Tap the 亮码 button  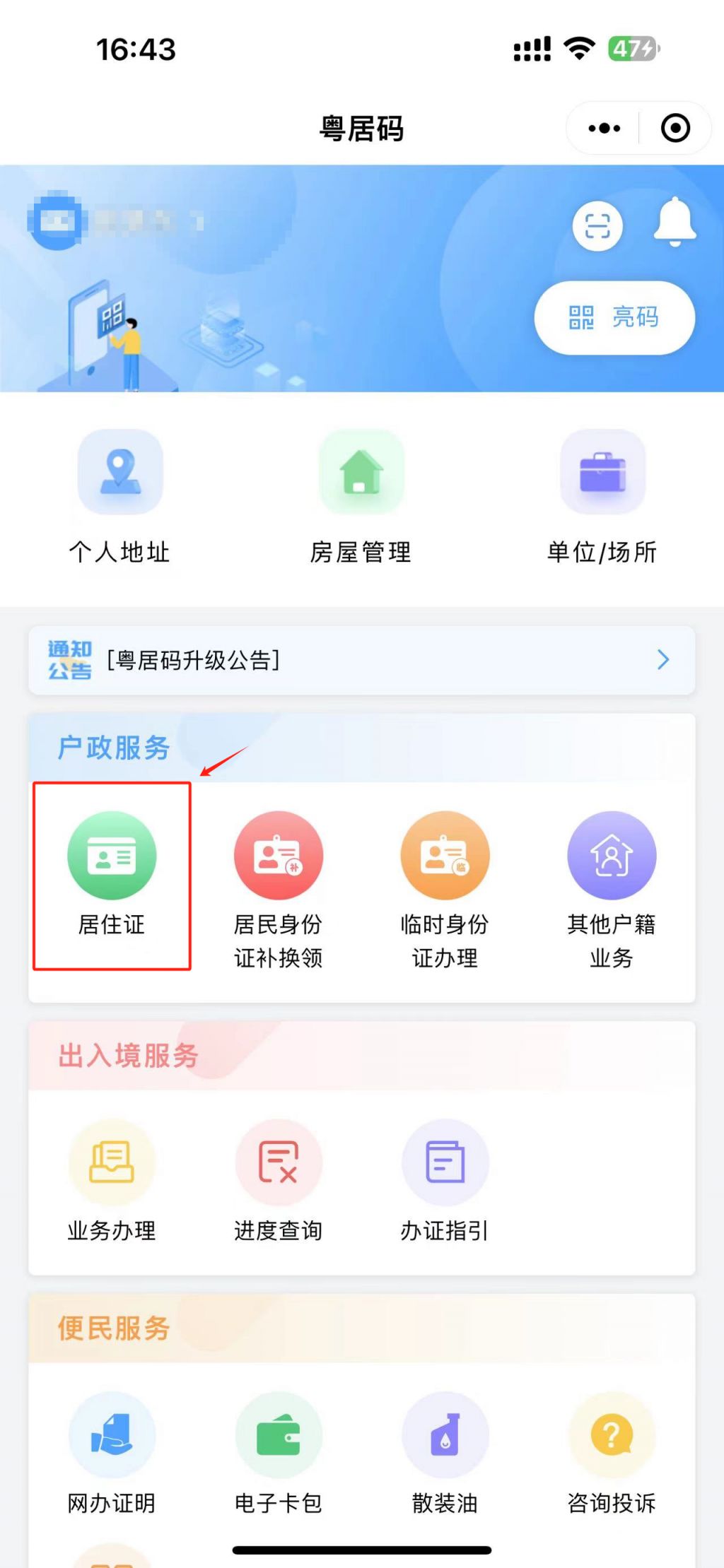pyautogui.click(x=614, y=317)
